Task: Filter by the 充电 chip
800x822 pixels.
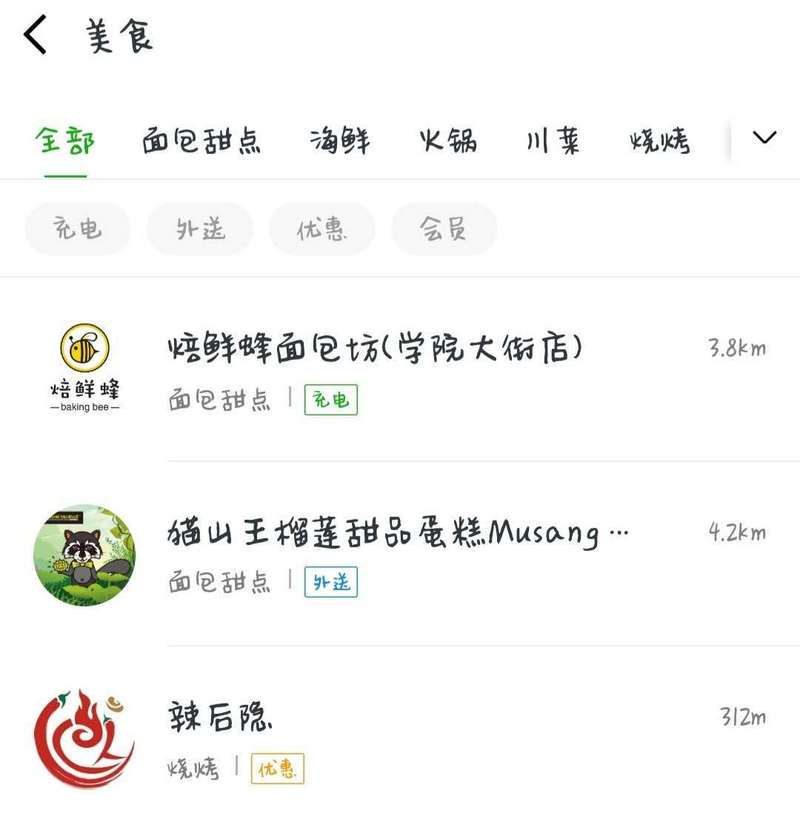Action: coord(78,229)
